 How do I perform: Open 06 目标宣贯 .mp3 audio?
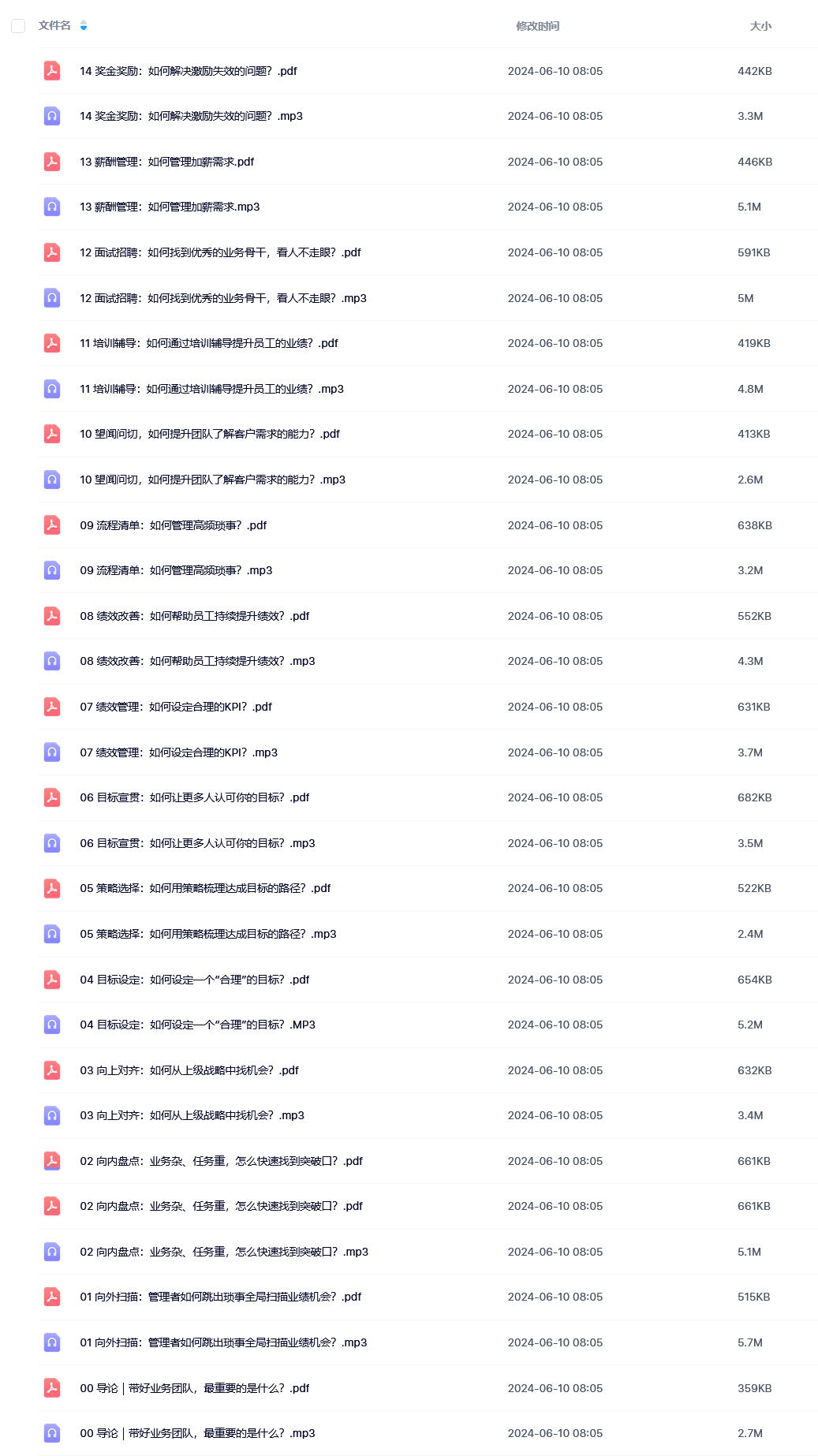pos(197,843)
